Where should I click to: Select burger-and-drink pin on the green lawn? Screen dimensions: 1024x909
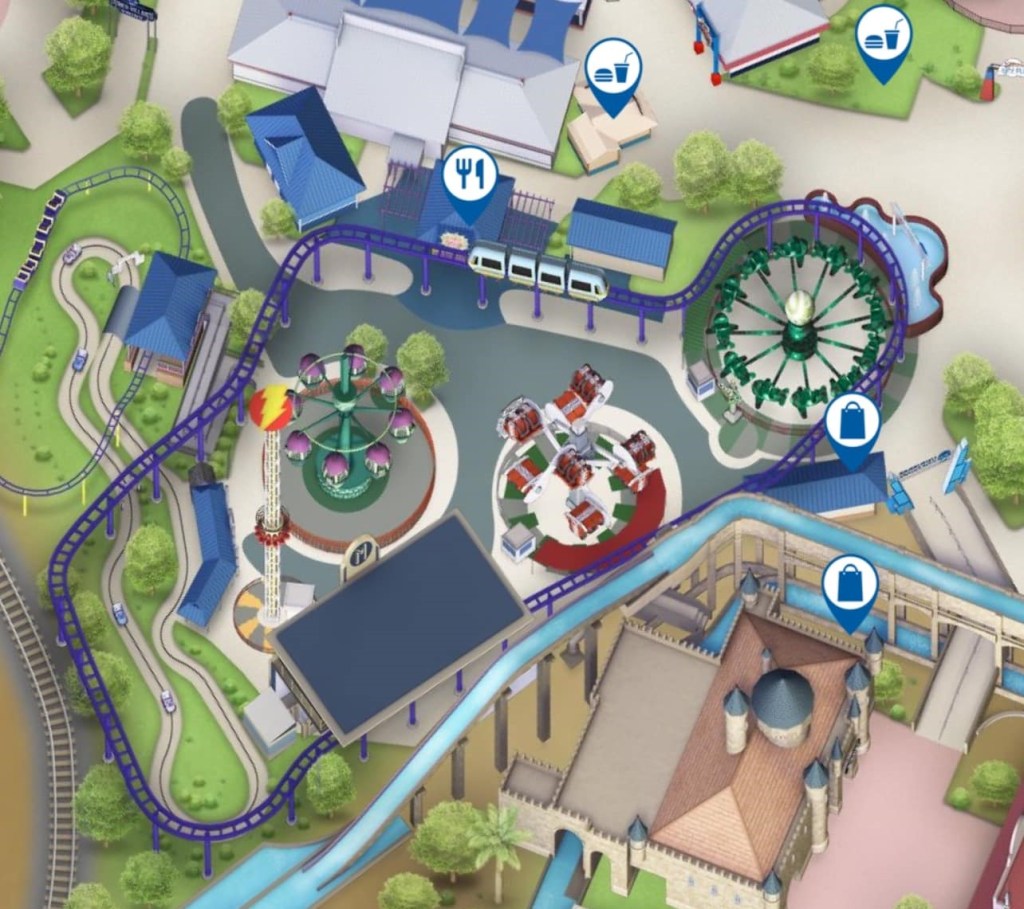(x=884, y=38)
